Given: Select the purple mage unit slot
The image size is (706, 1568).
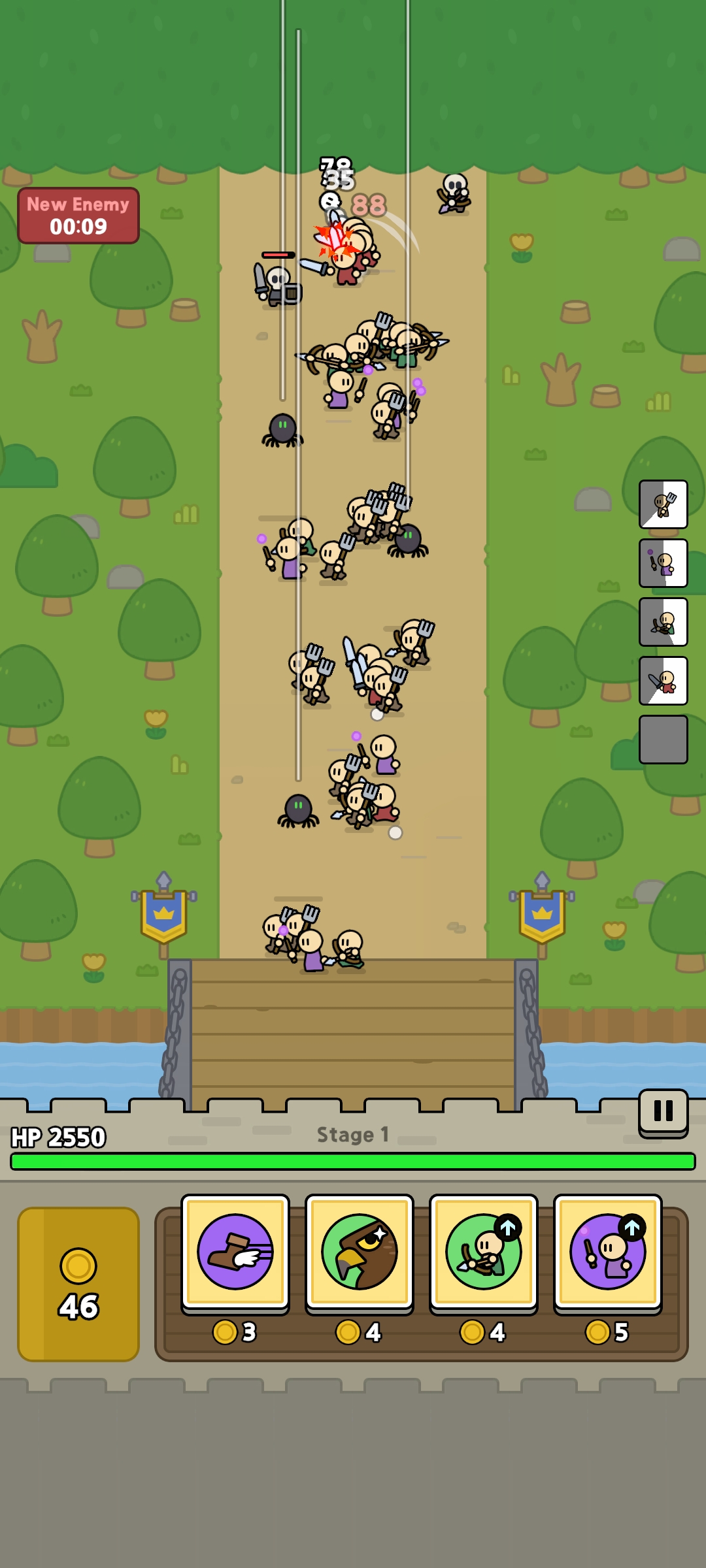Looking at the screenshot, I should (663, 563).
